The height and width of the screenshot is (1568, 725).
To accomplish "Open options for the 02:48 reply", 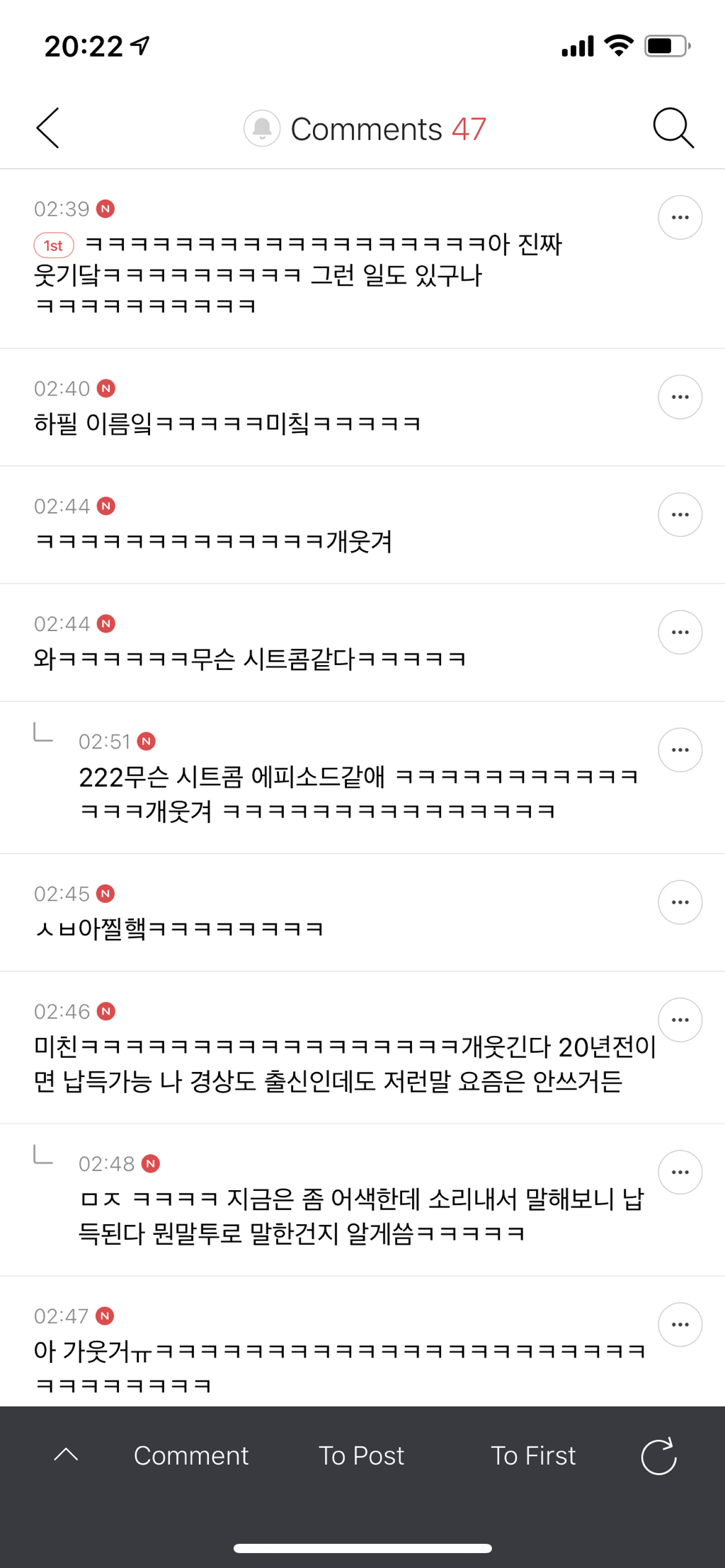I will pyautogui.click(x=680, y=1172).
